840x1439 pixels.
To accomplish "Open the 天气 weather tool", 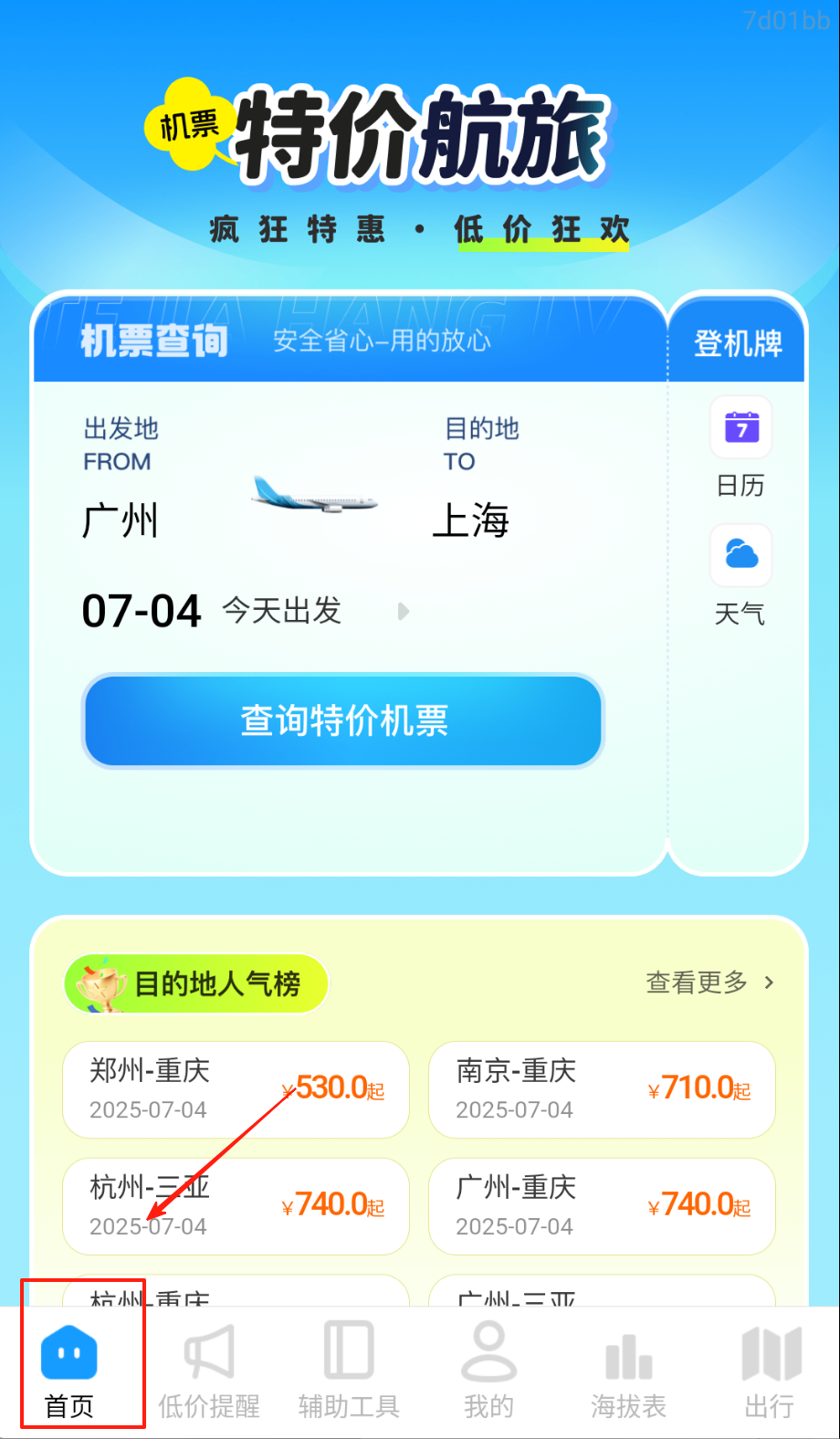I will tap(740, 575).
